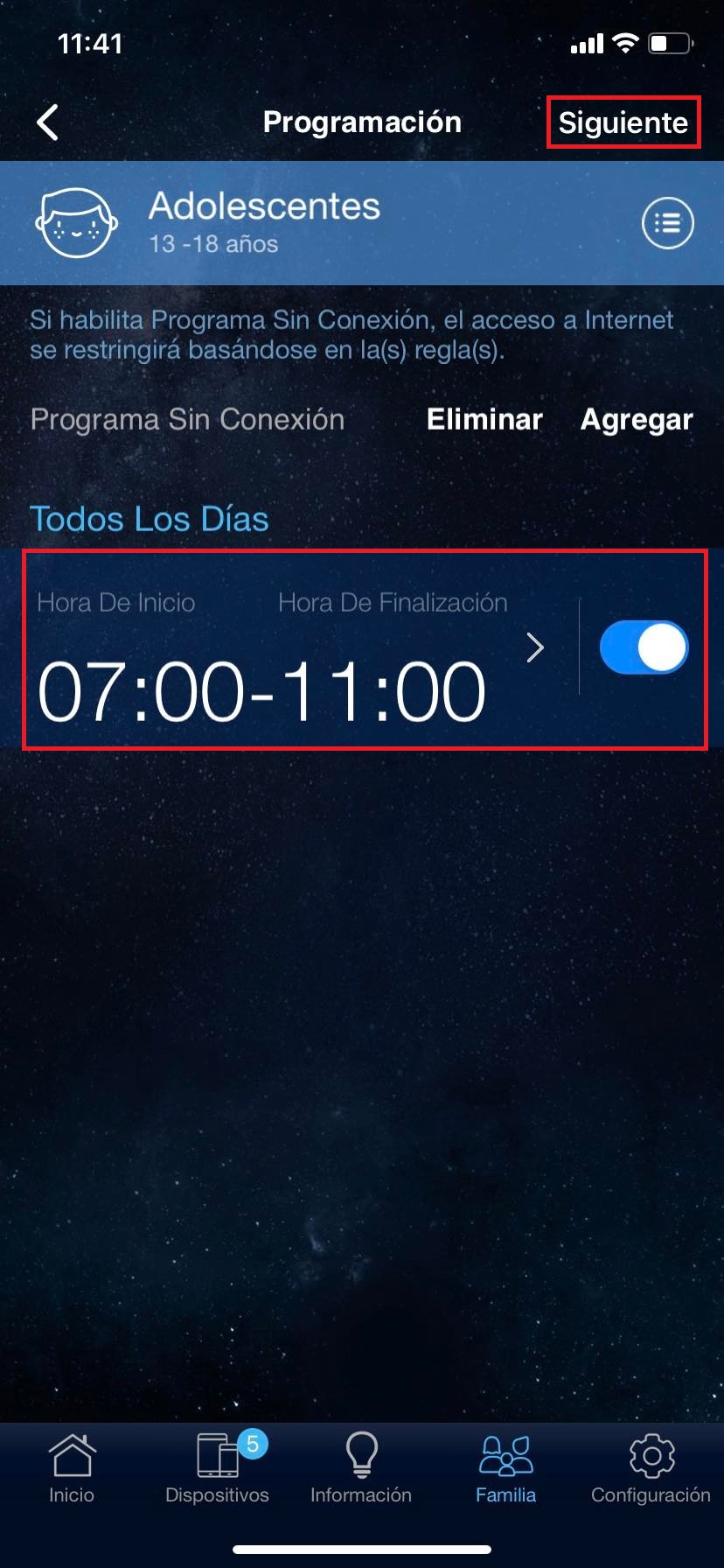Tap Agregar to add a schedule
This screenshot has height=1568, width=724.
(x=637, y=420)
